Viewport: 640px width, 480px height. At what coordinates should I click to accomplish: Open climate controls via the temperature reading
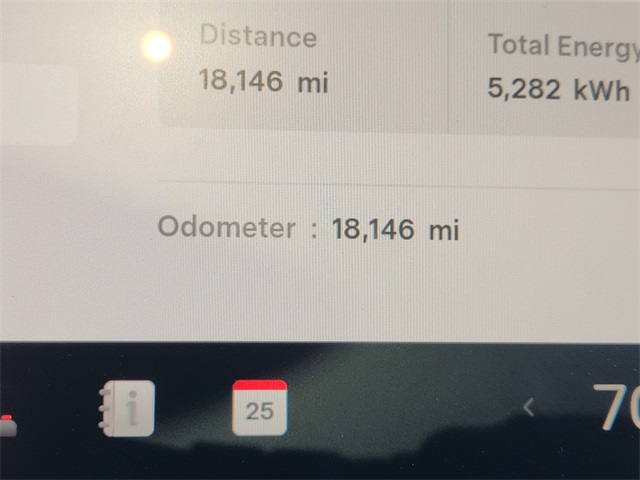click(616, 408)
